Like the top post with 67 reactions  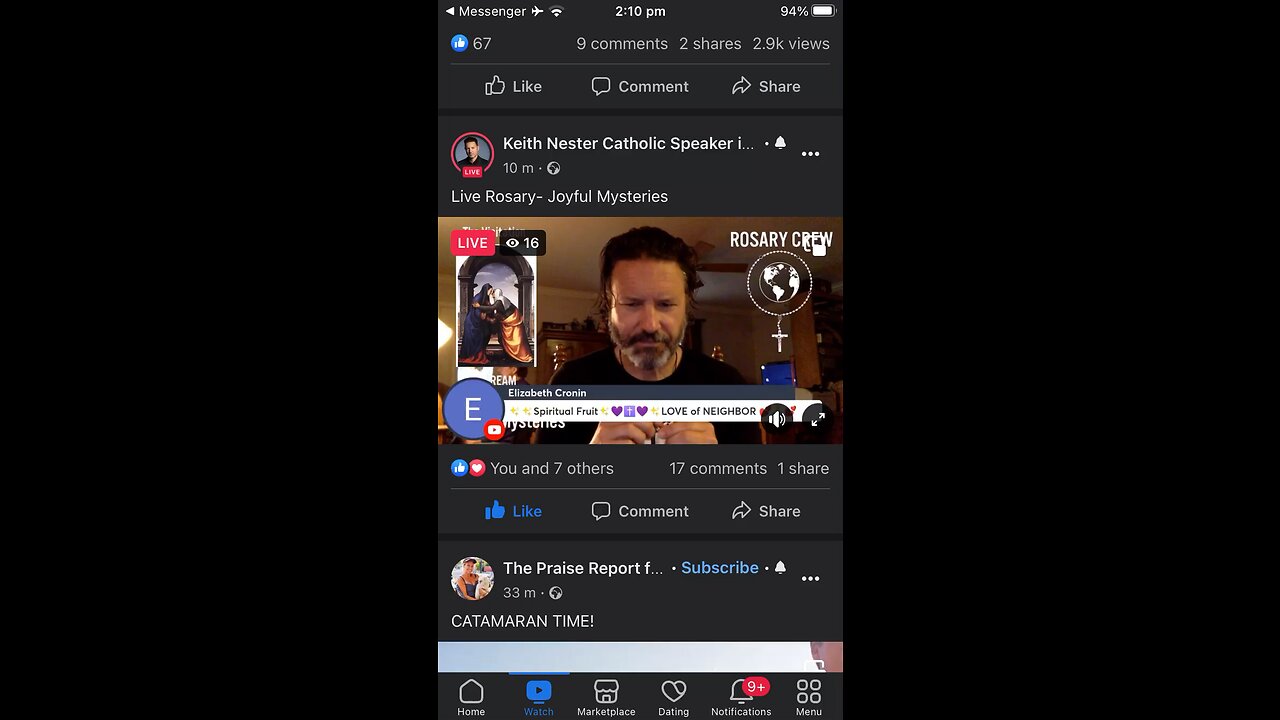[x=513, y=86]
